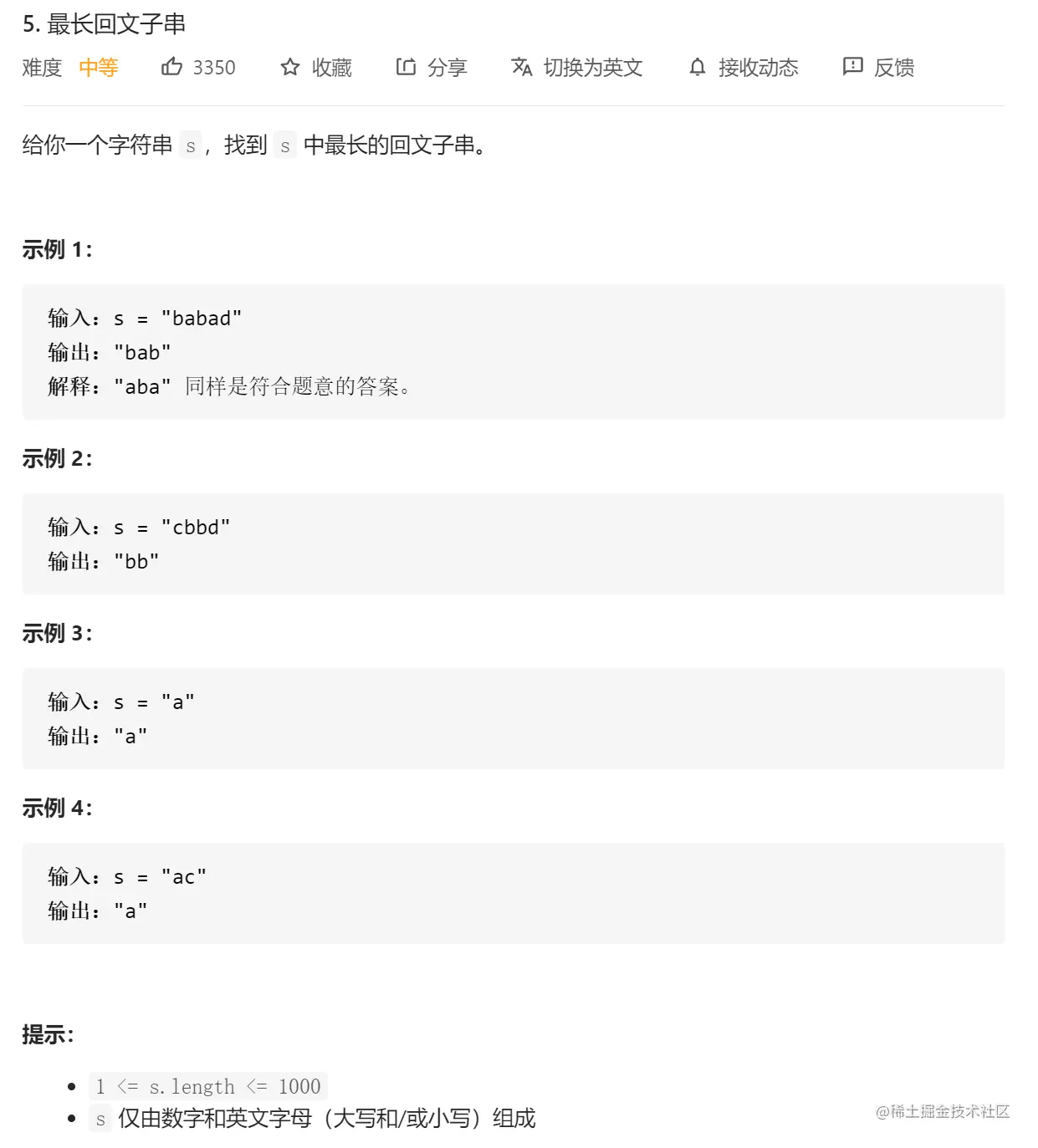Add the problem to favorites (收藏)

coord(316,67)
